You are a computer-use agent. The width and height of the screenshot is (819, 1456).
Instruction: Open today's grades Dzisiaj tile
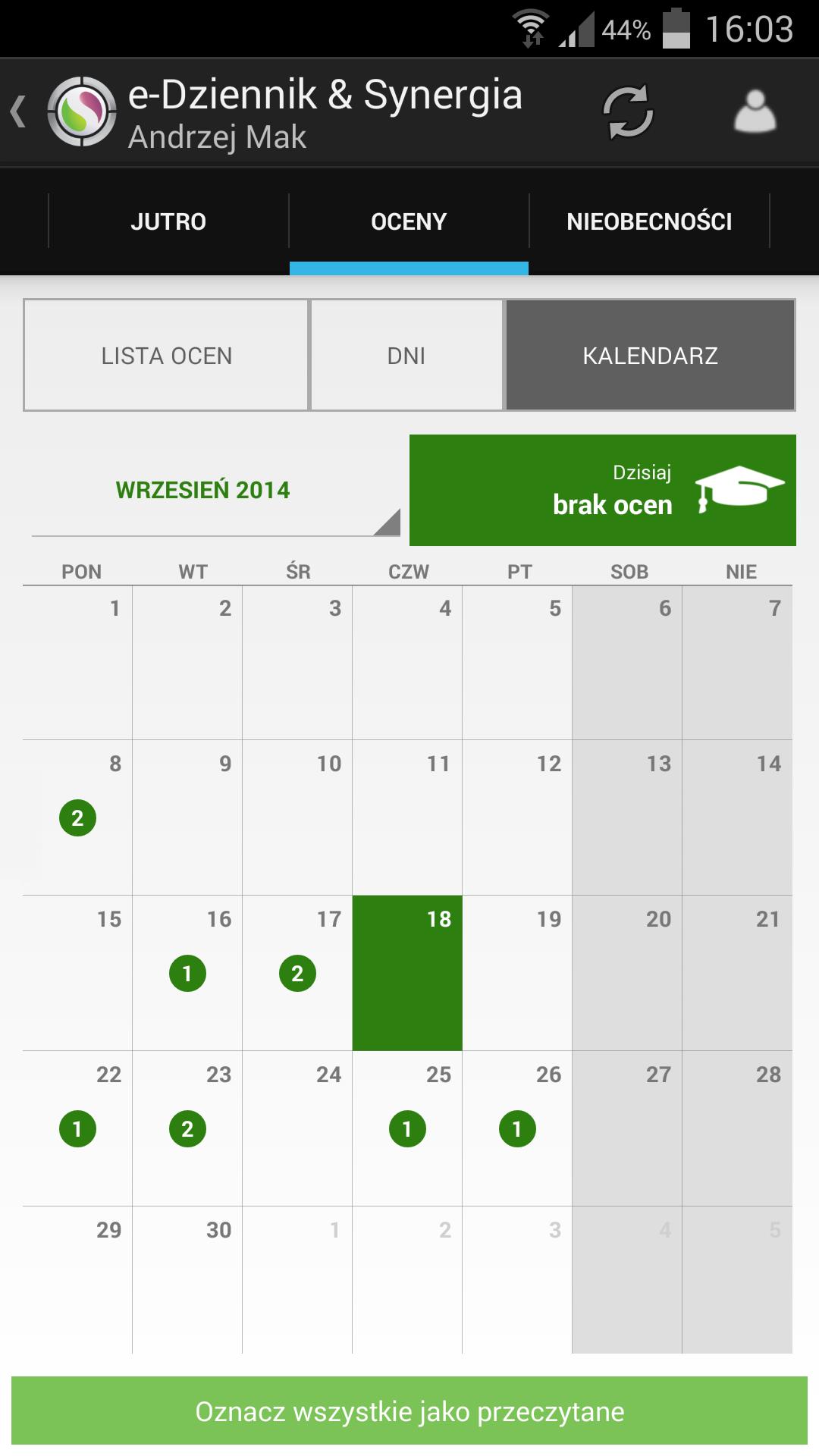click(602, 490)
